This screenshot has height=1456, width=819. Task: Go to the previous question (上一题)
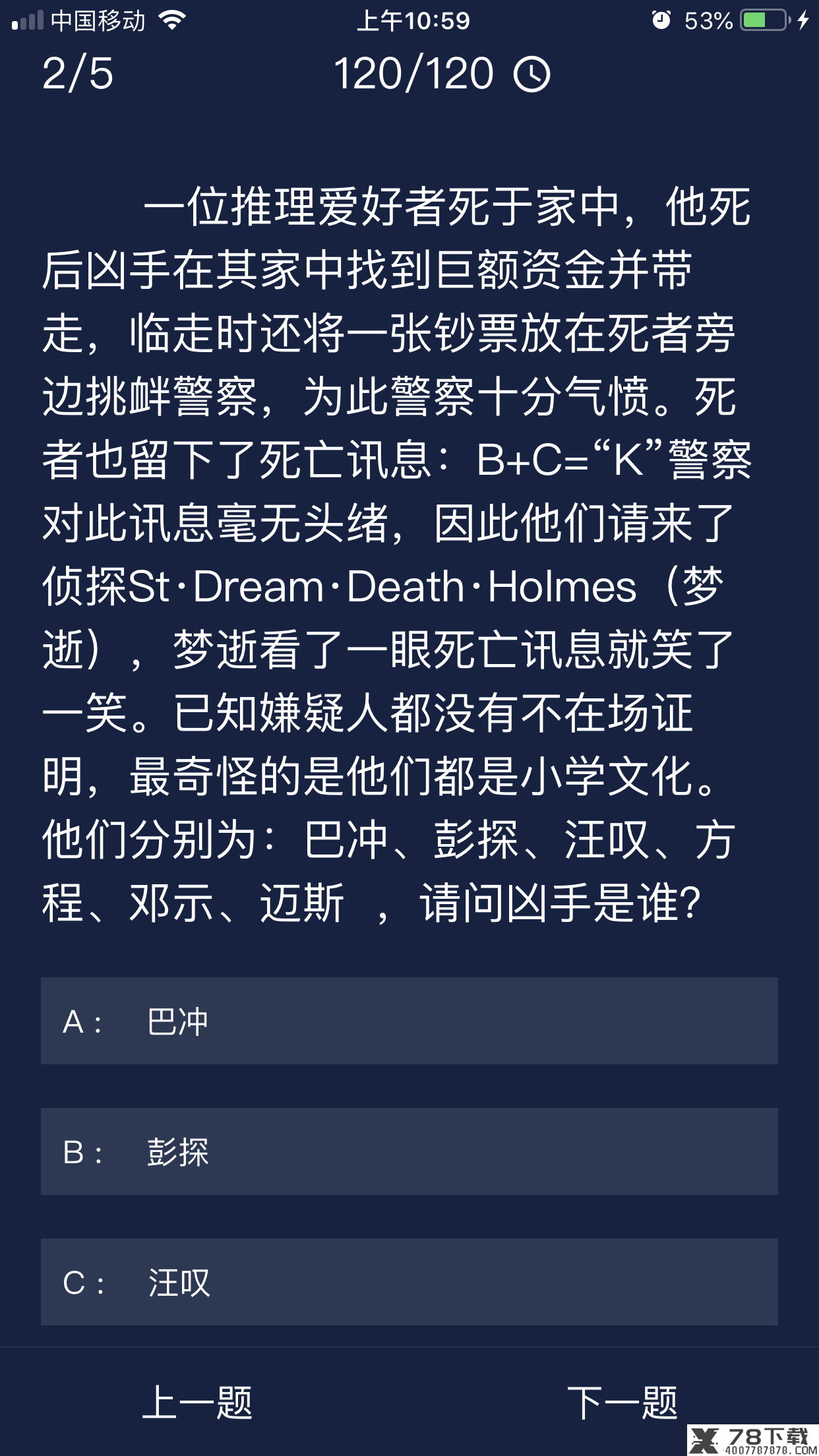tap(197, 1402)
